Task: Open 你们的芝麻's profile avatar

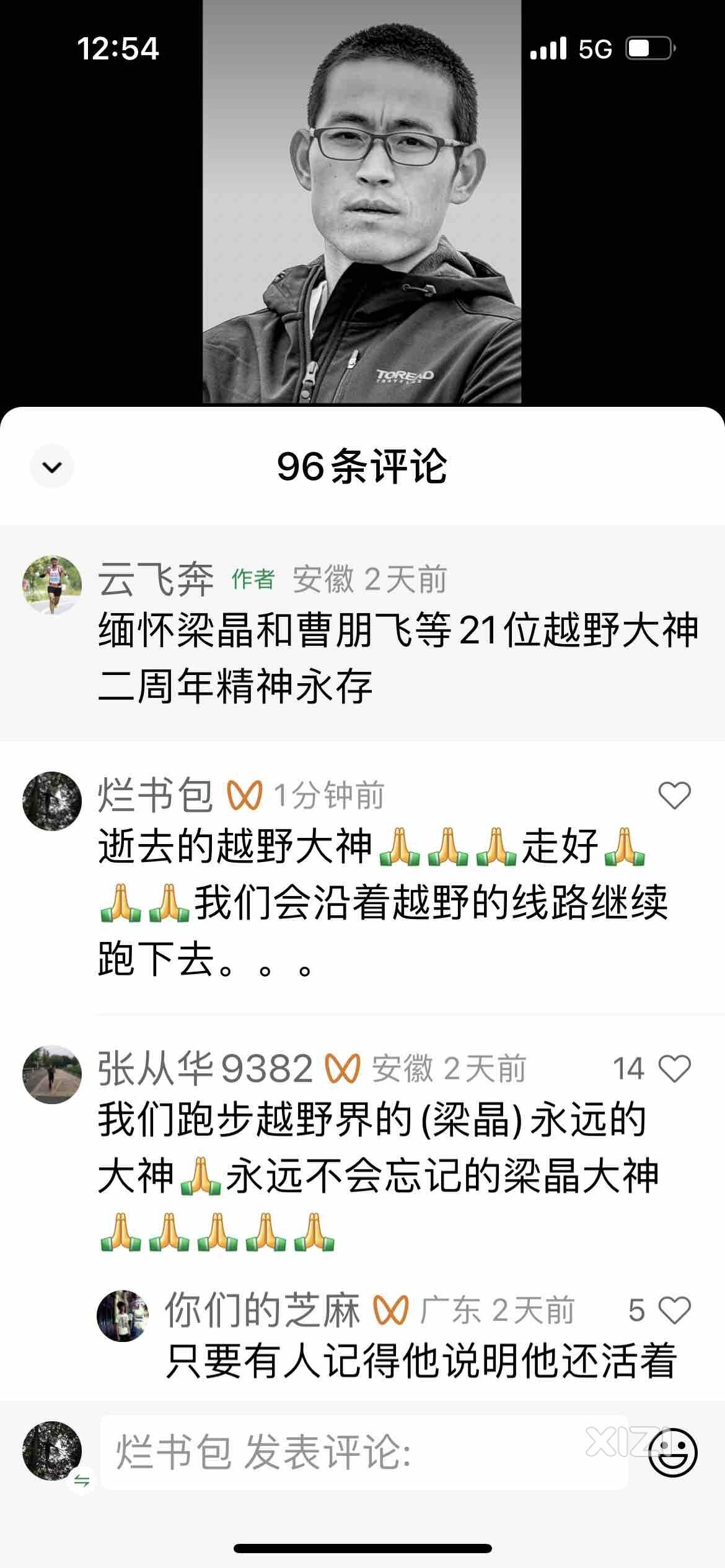Action: coord(123,1315)
